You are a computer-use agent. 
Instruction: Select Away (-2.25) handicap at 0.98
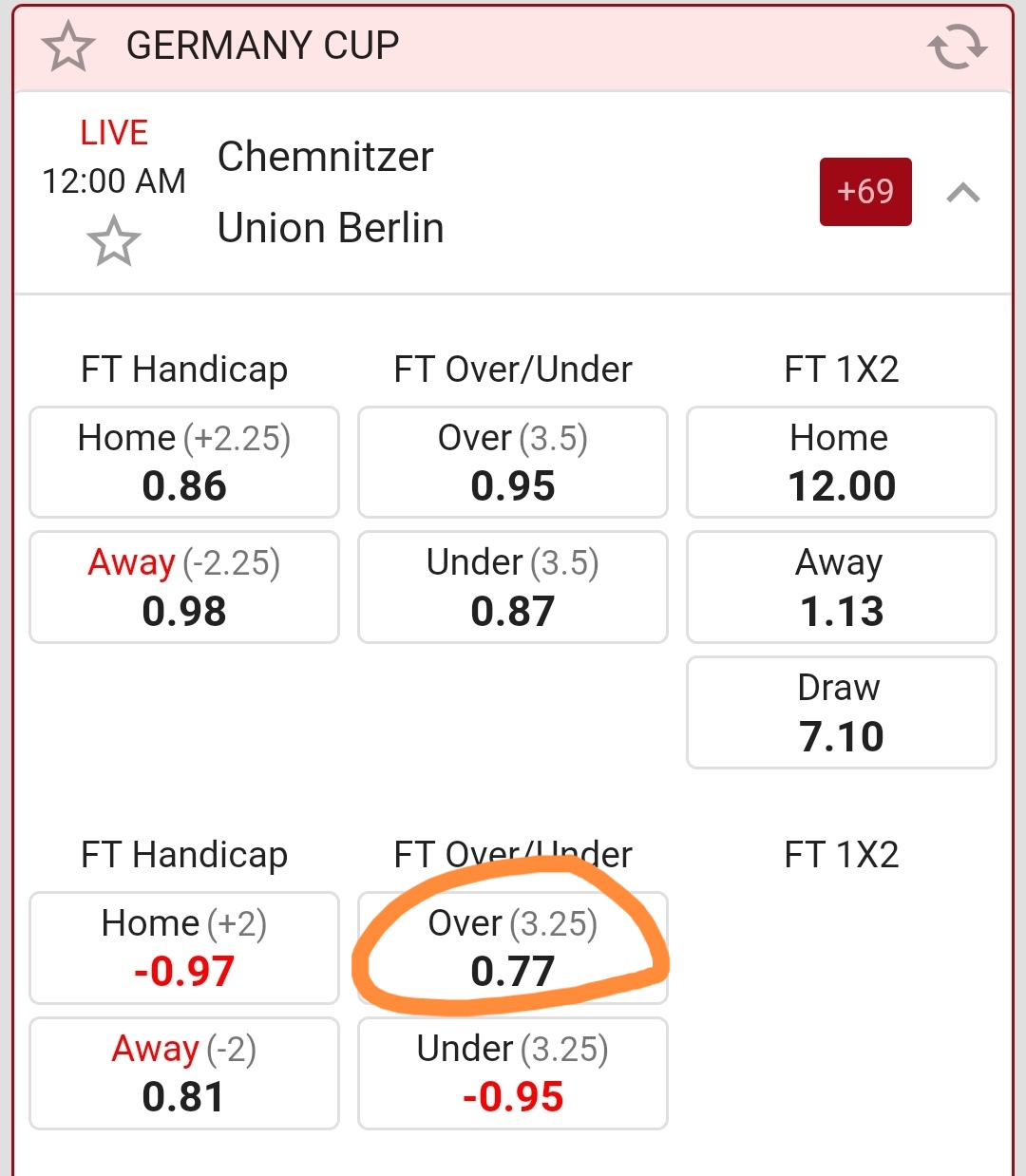coord(184,587)
